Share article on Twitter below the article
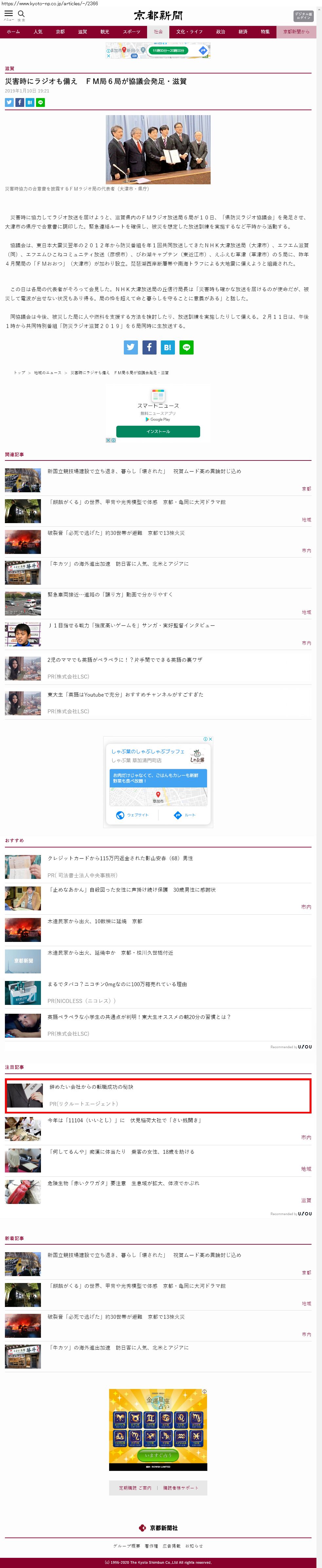 (x=131, y=347)
